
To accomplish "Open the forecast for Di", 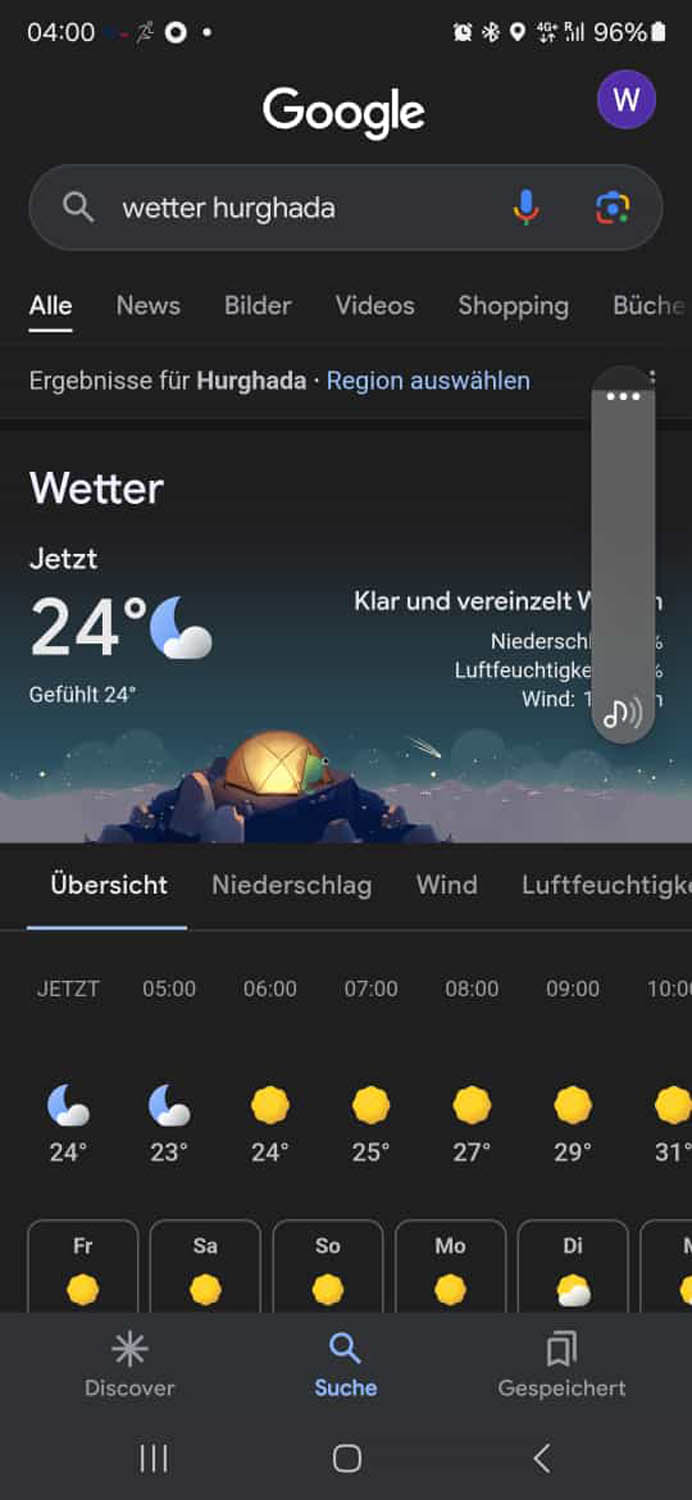I will click(x=573, y=1266).
